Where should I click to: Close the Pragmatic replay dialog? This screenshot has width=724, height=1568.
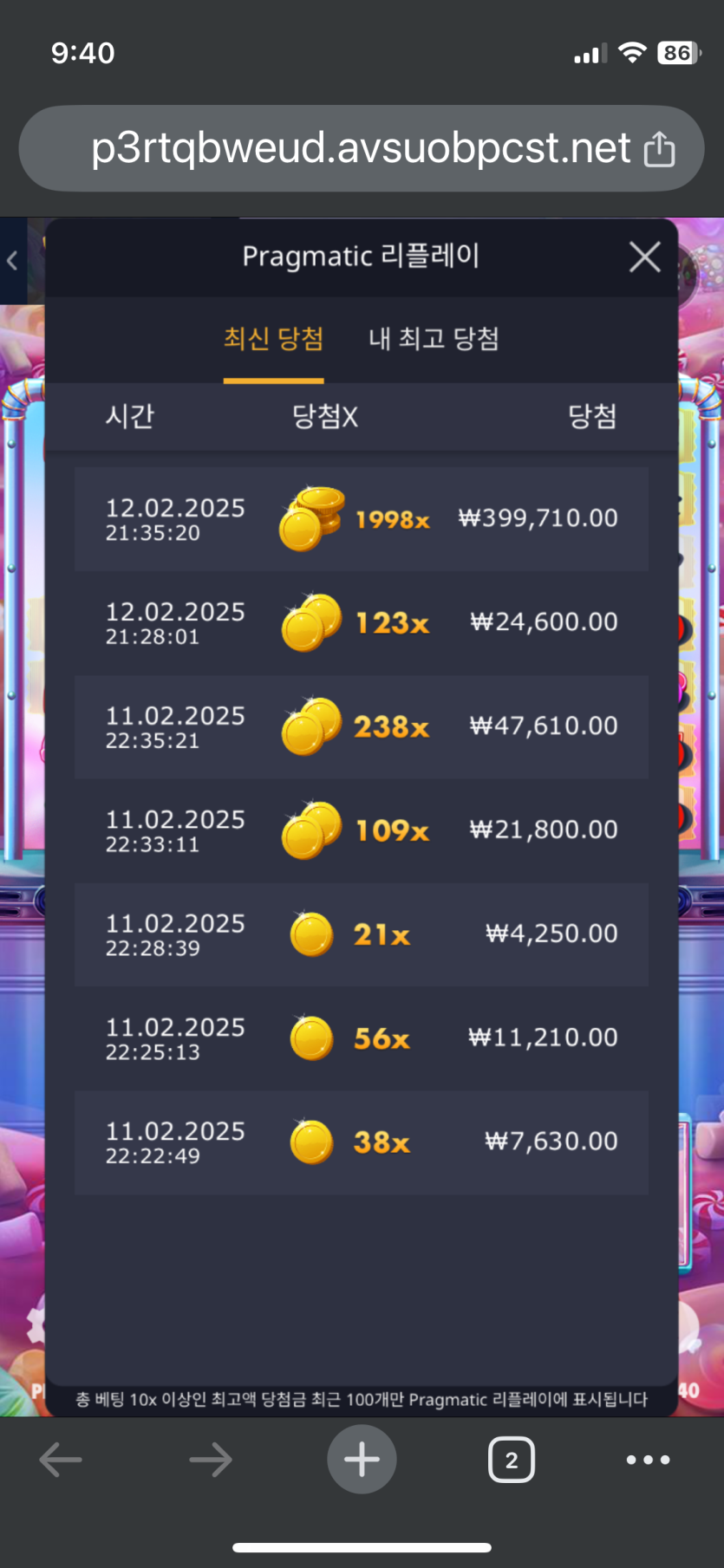644,257
